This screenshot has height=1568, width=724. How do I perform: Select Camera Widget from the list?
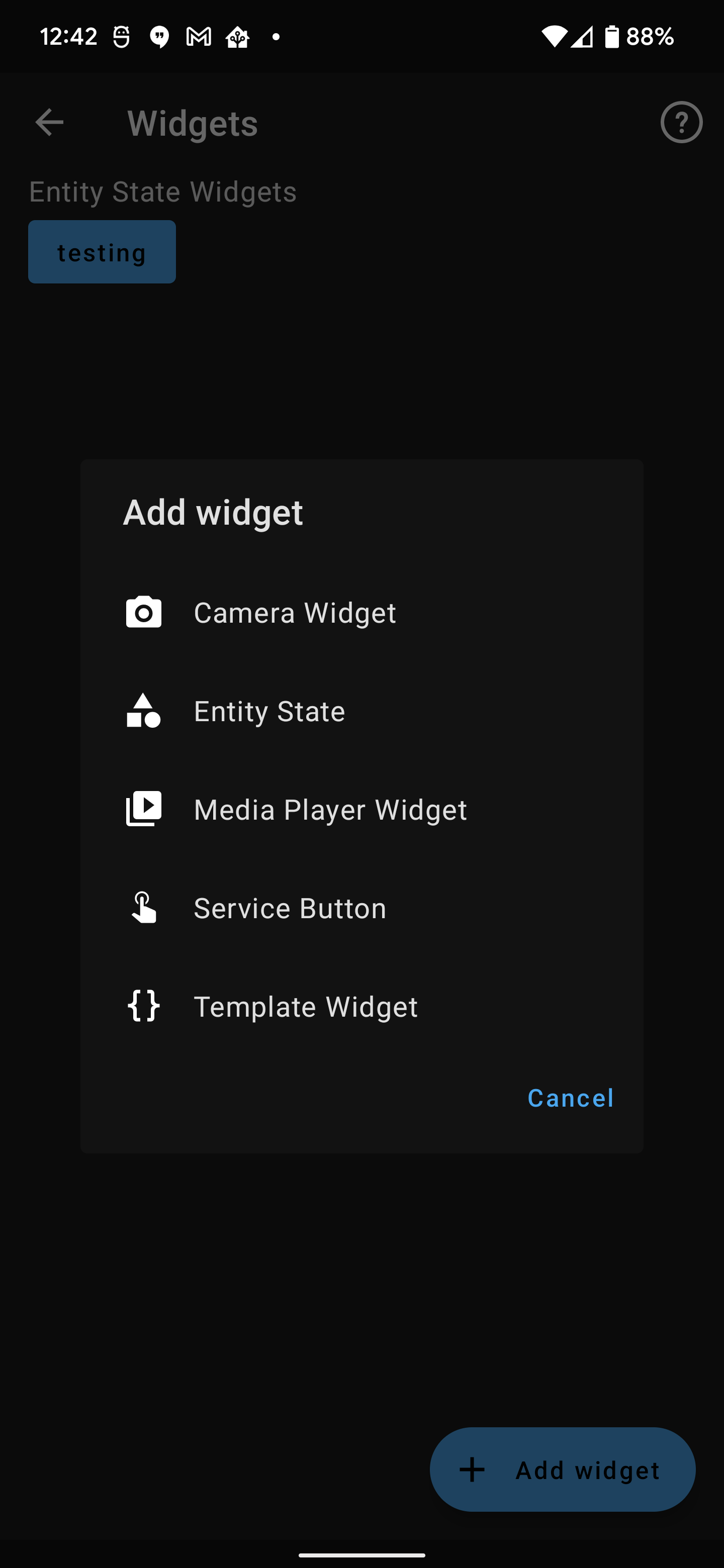click(295, 612)
